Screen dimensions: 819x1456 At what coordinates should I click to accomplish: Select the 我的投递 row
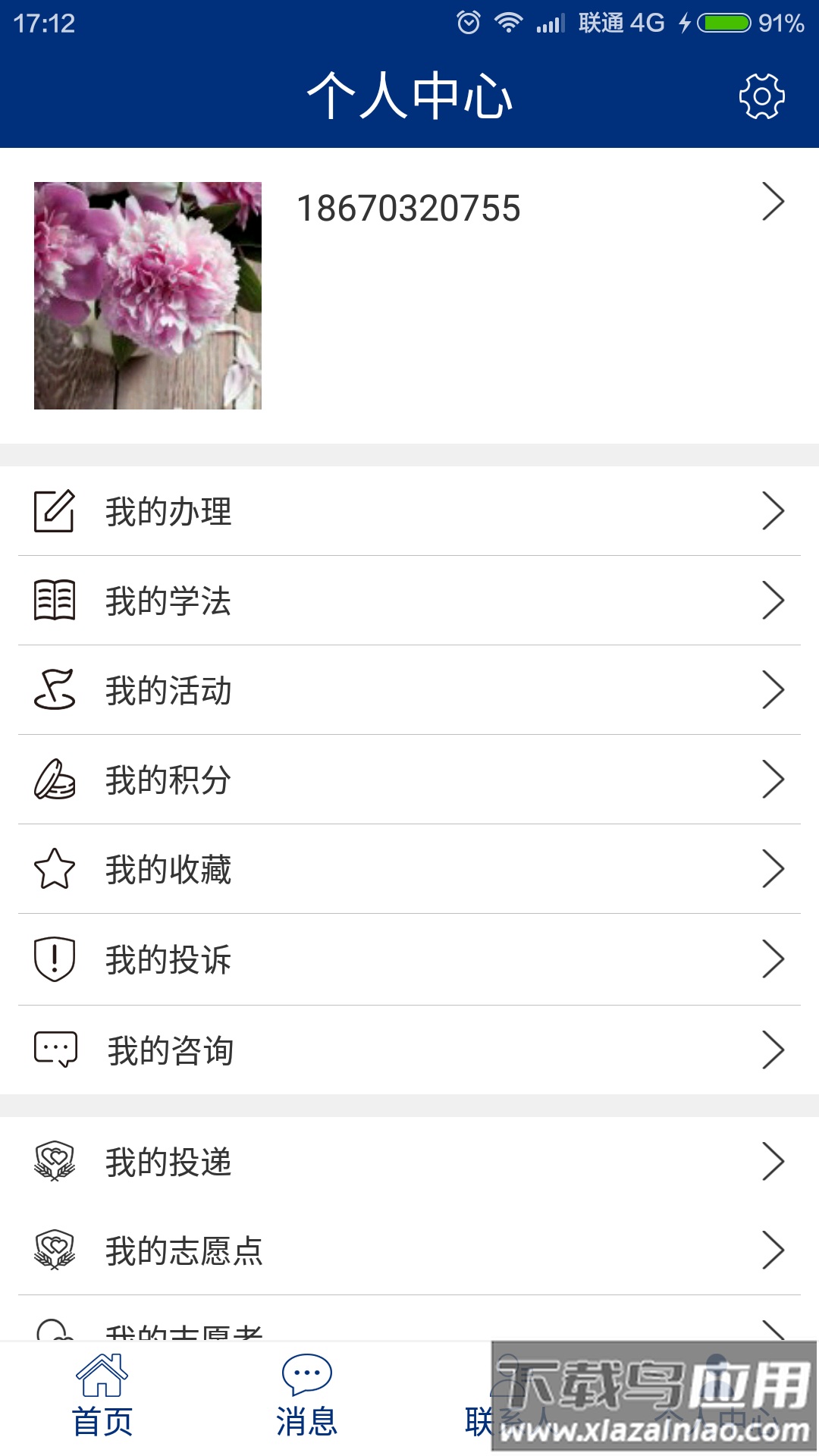409,1162
